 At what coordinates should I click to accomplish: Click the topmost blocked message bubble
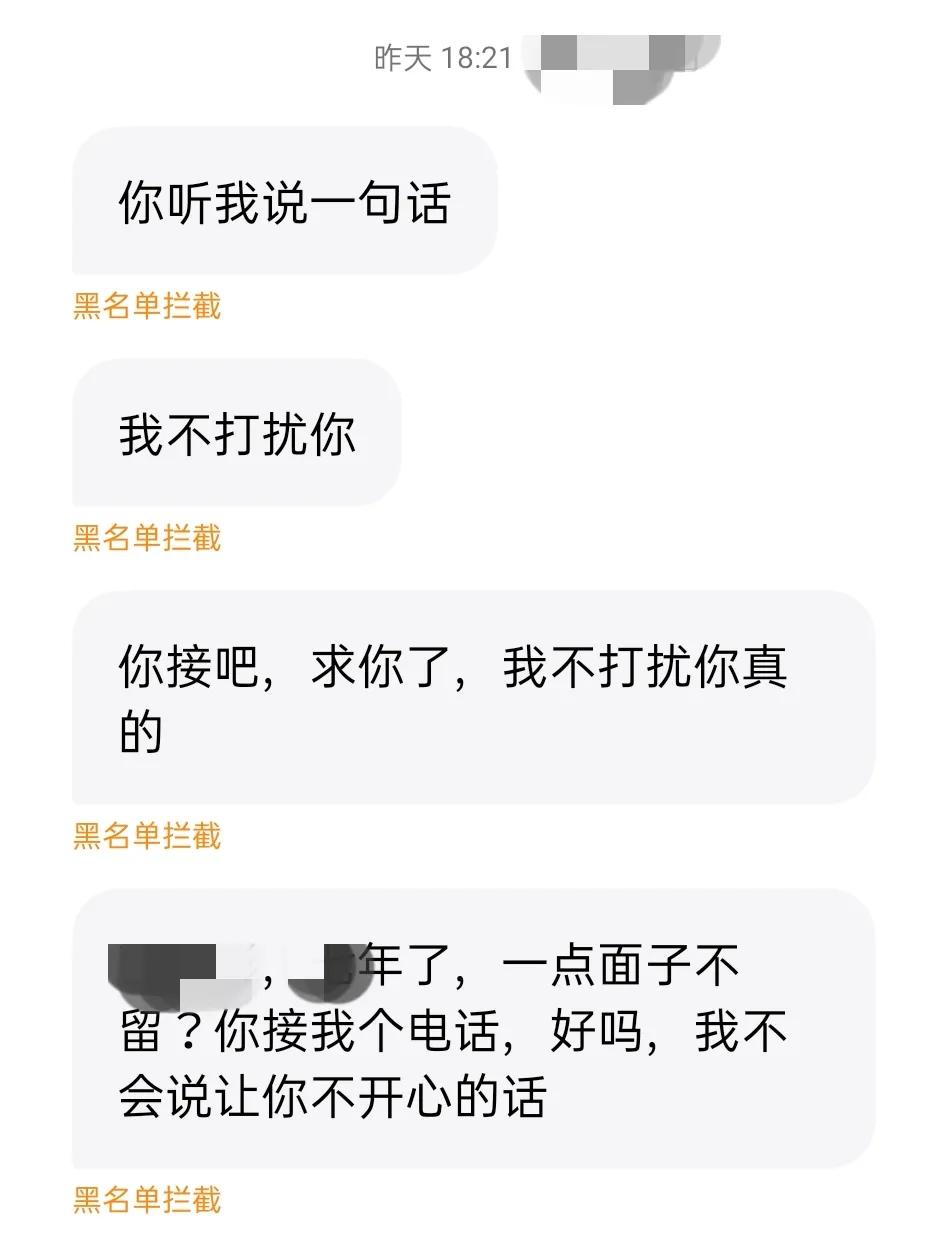(283, 200)
